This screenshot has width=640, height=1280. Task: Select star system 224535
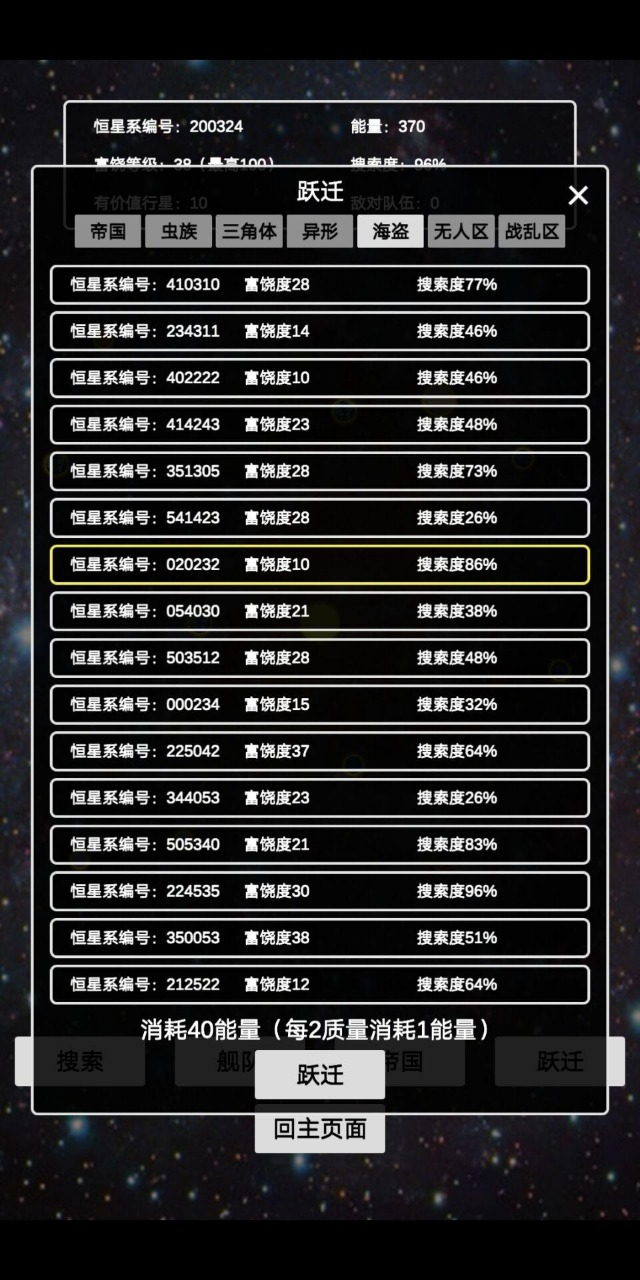[x=320, y=891]
